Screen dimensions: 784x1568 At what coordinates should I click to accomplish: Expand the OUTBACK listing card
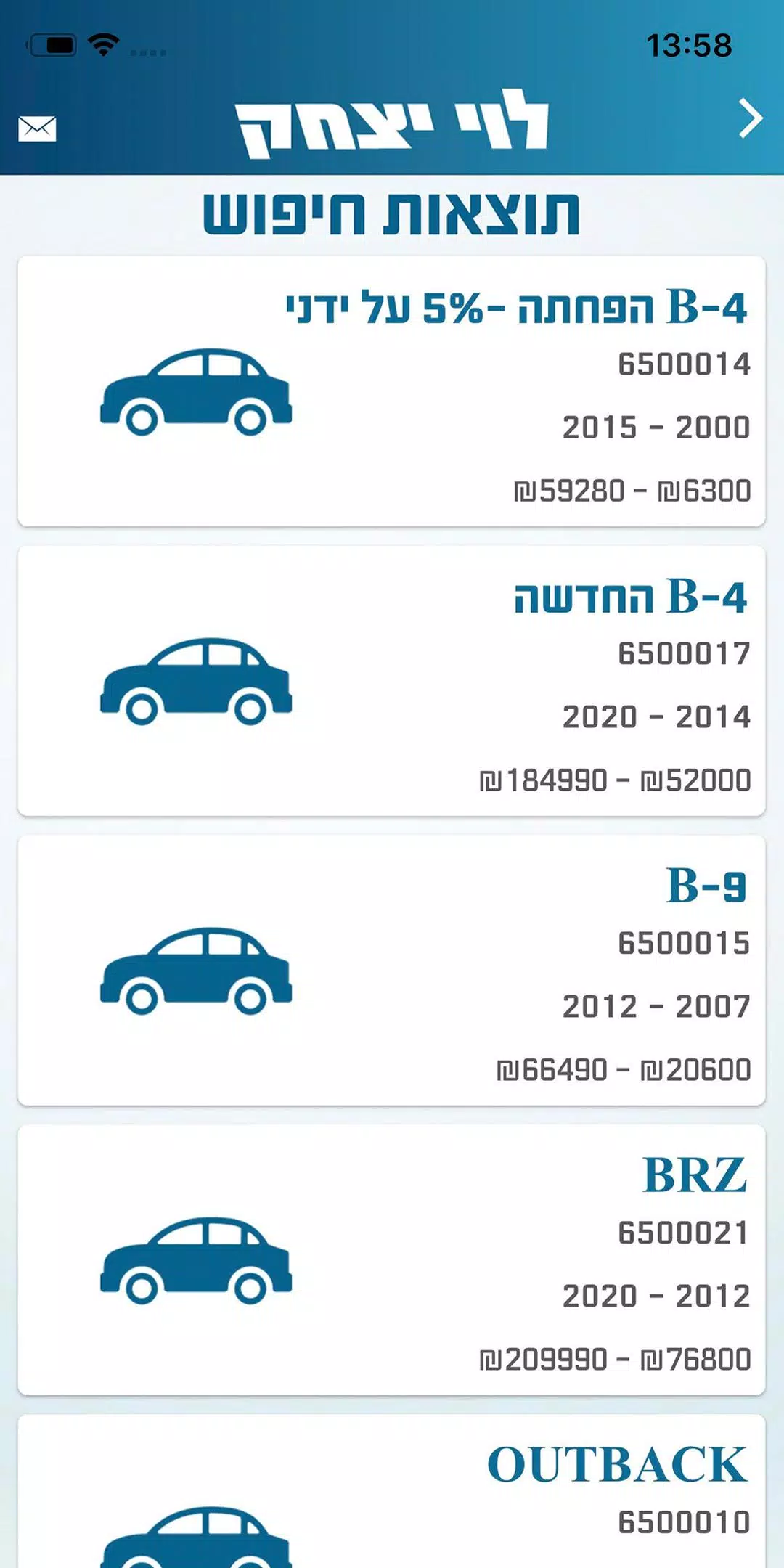coord(392,1510)
